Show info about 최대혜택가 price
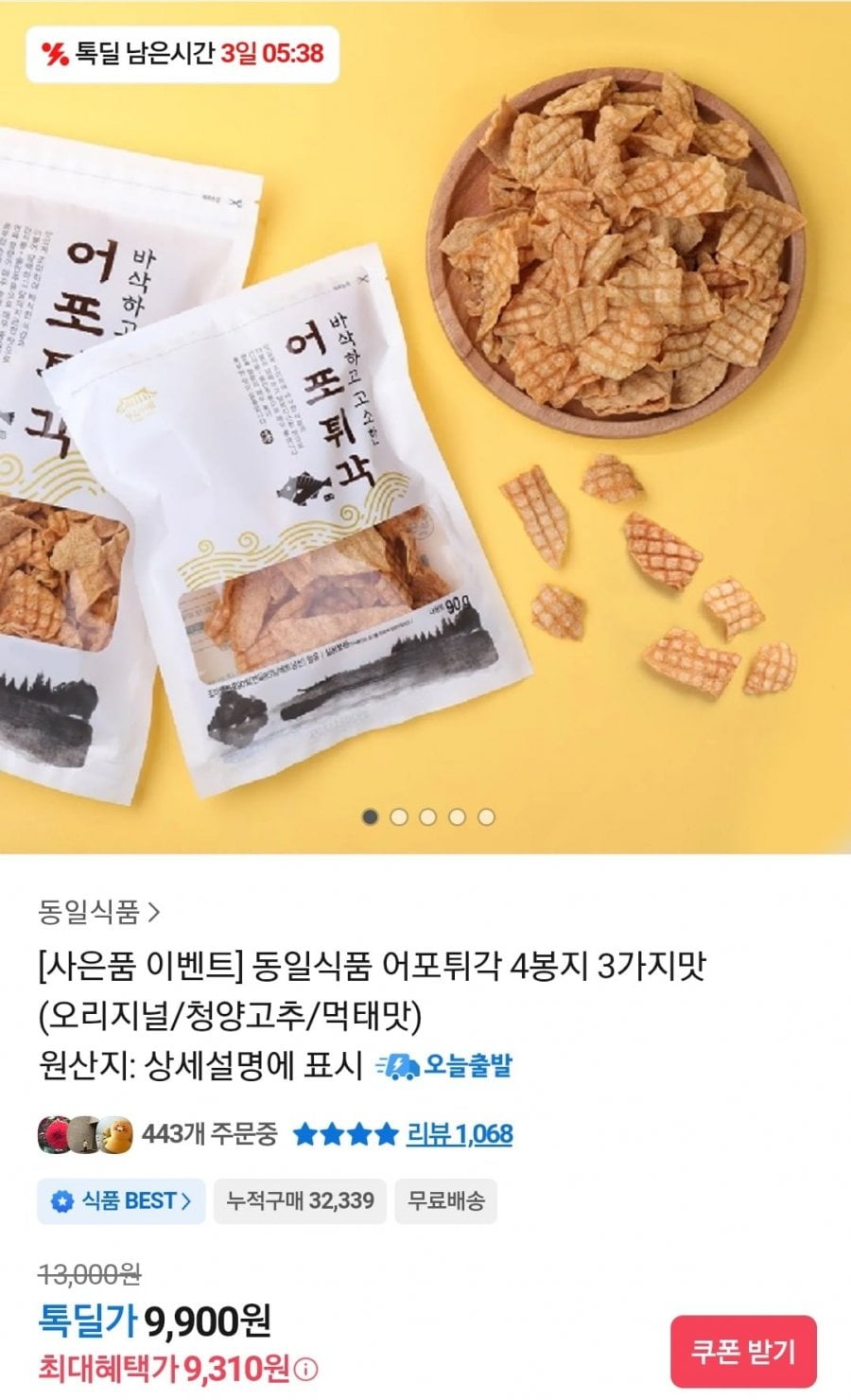 coord(306,1369)
